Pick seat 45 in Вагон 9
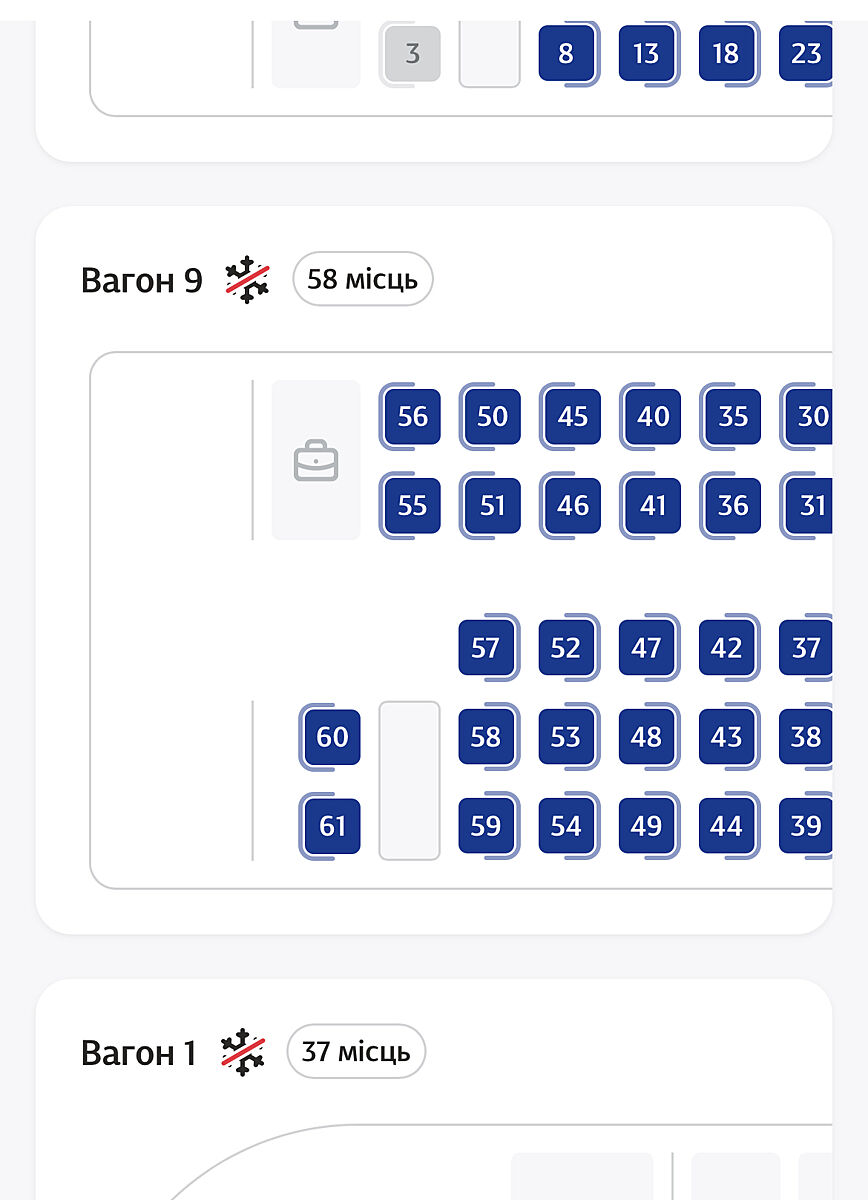Viewport: 868px width, 1200px height. (572, 416)
